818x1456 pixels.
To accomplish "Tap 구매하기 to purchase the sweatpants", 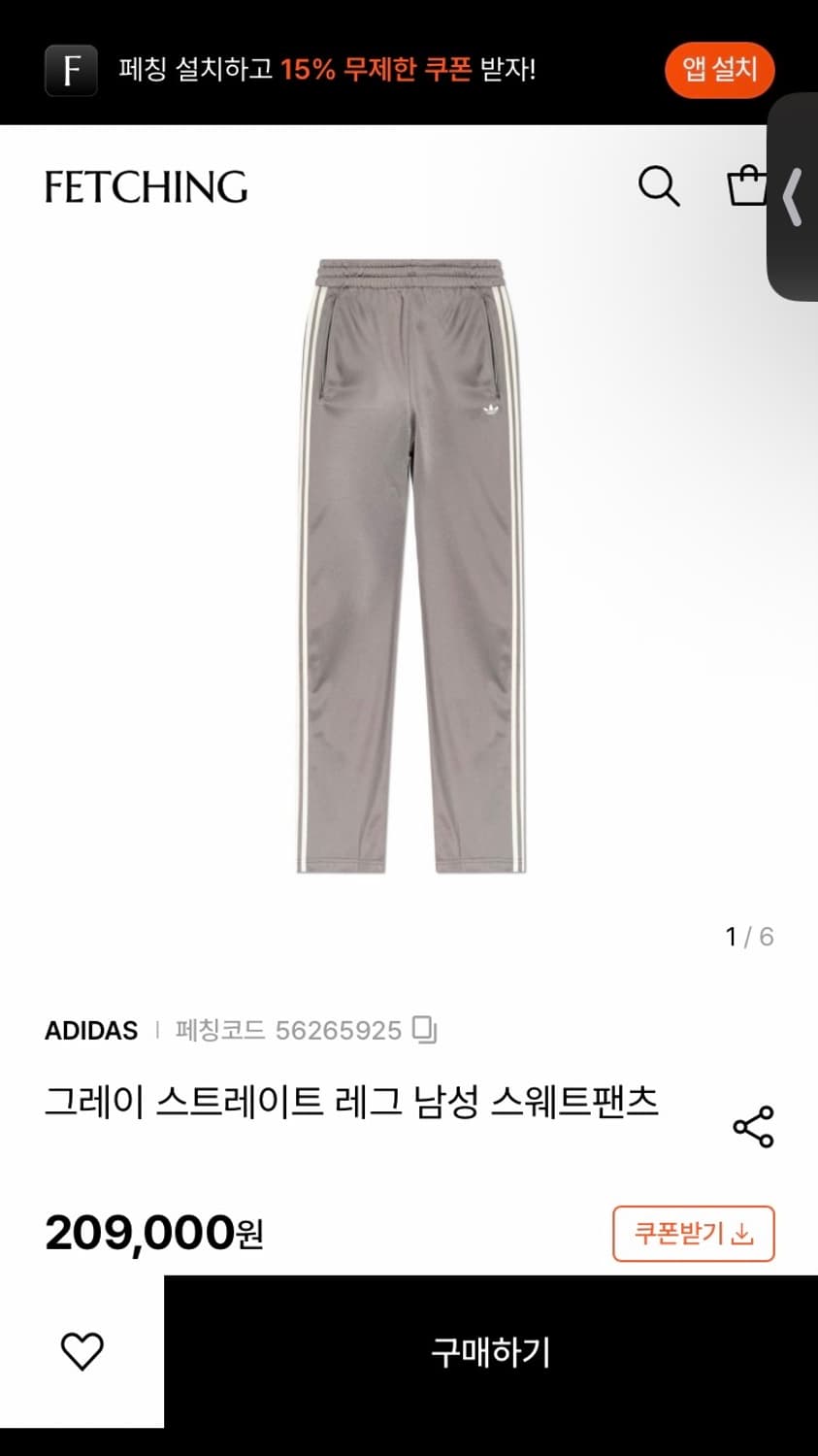I will tap(490, 1349).
